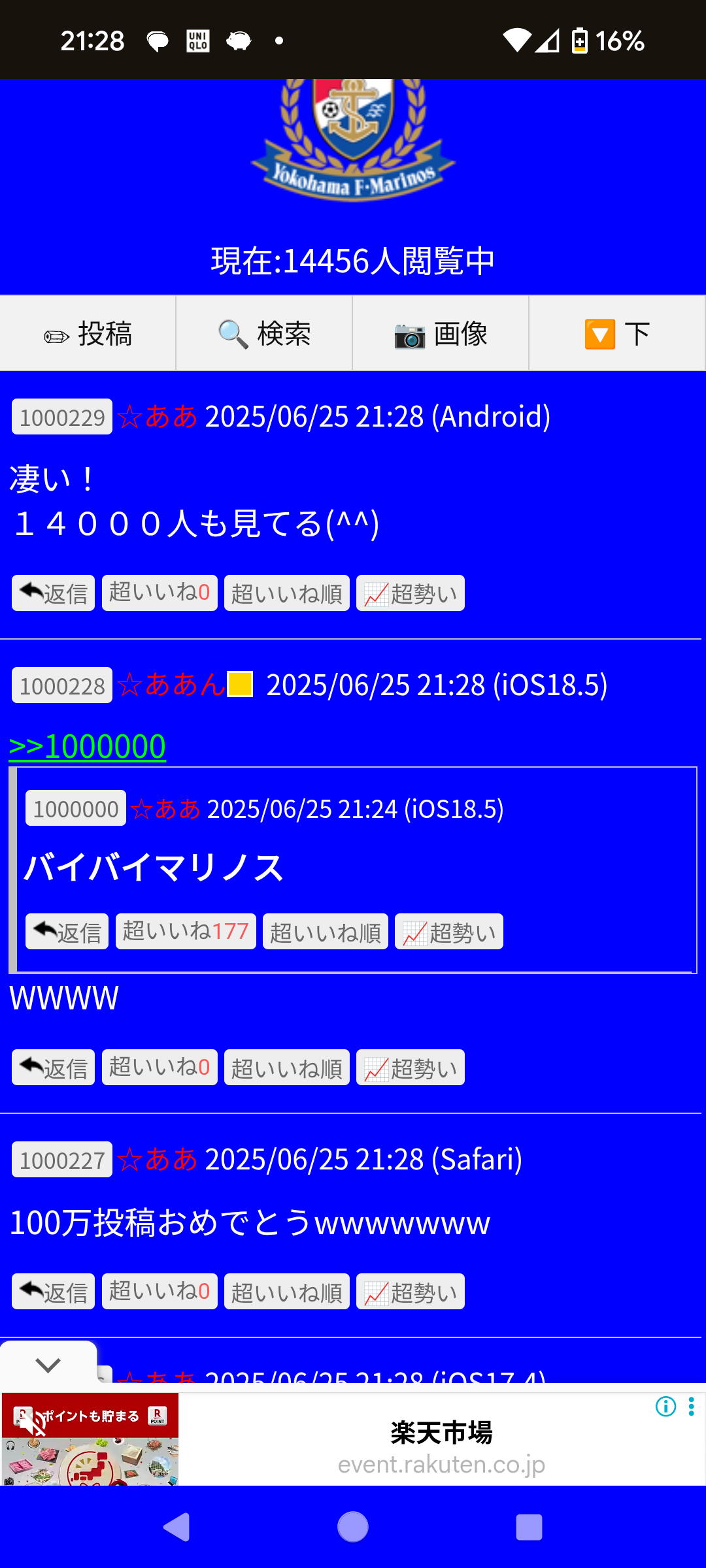Reply to post 1000227

(54, 1292)
